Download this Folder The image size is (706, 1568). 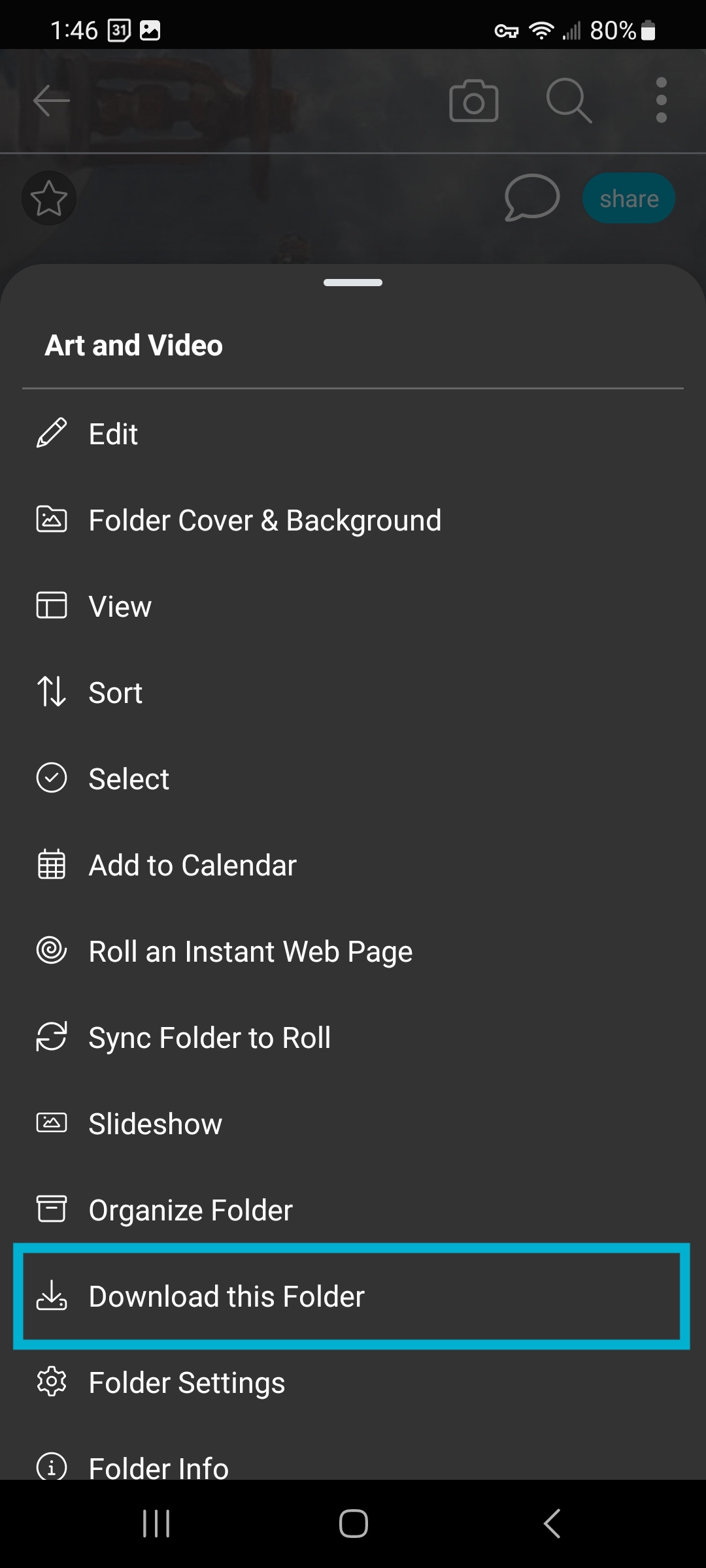click(353, 1296)
